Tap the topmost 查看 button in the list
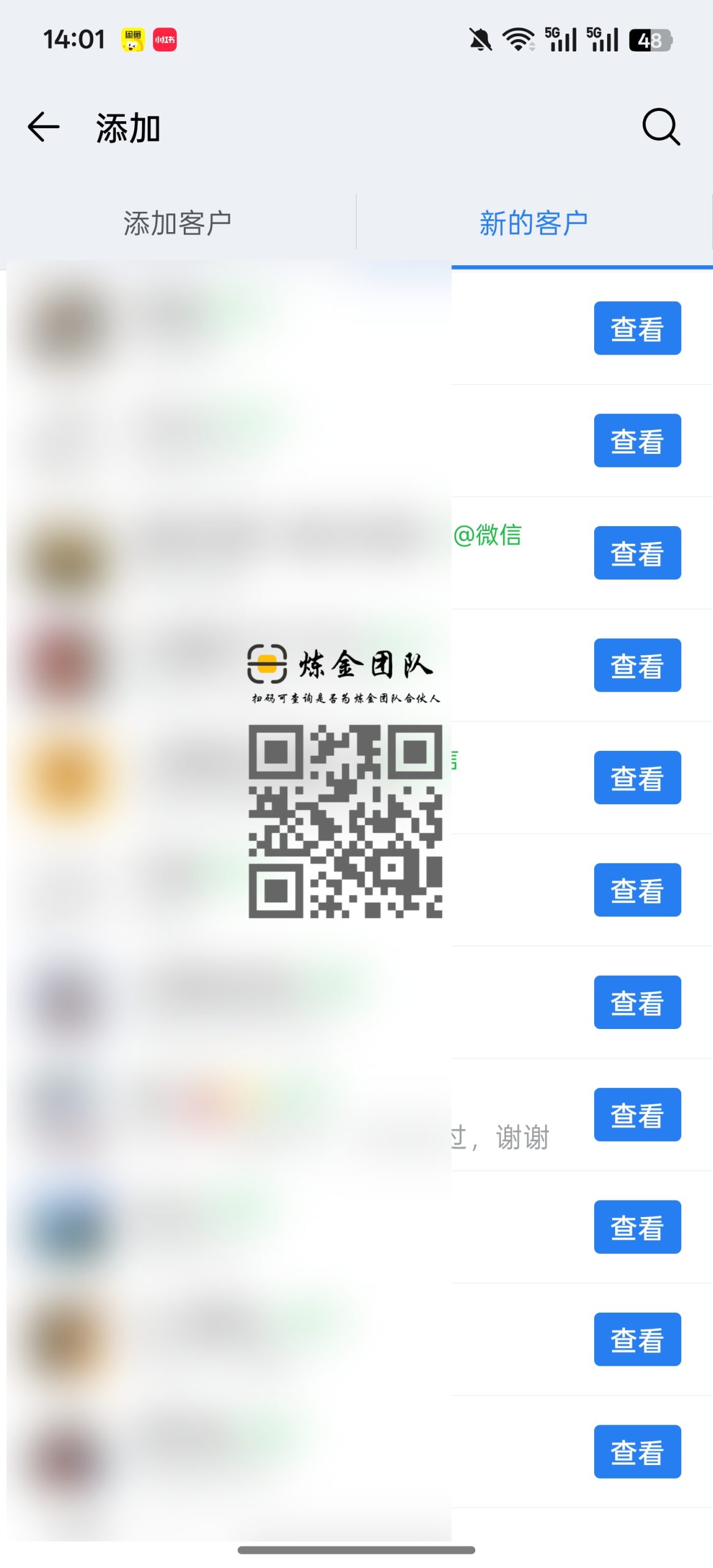 coord(637,328)
